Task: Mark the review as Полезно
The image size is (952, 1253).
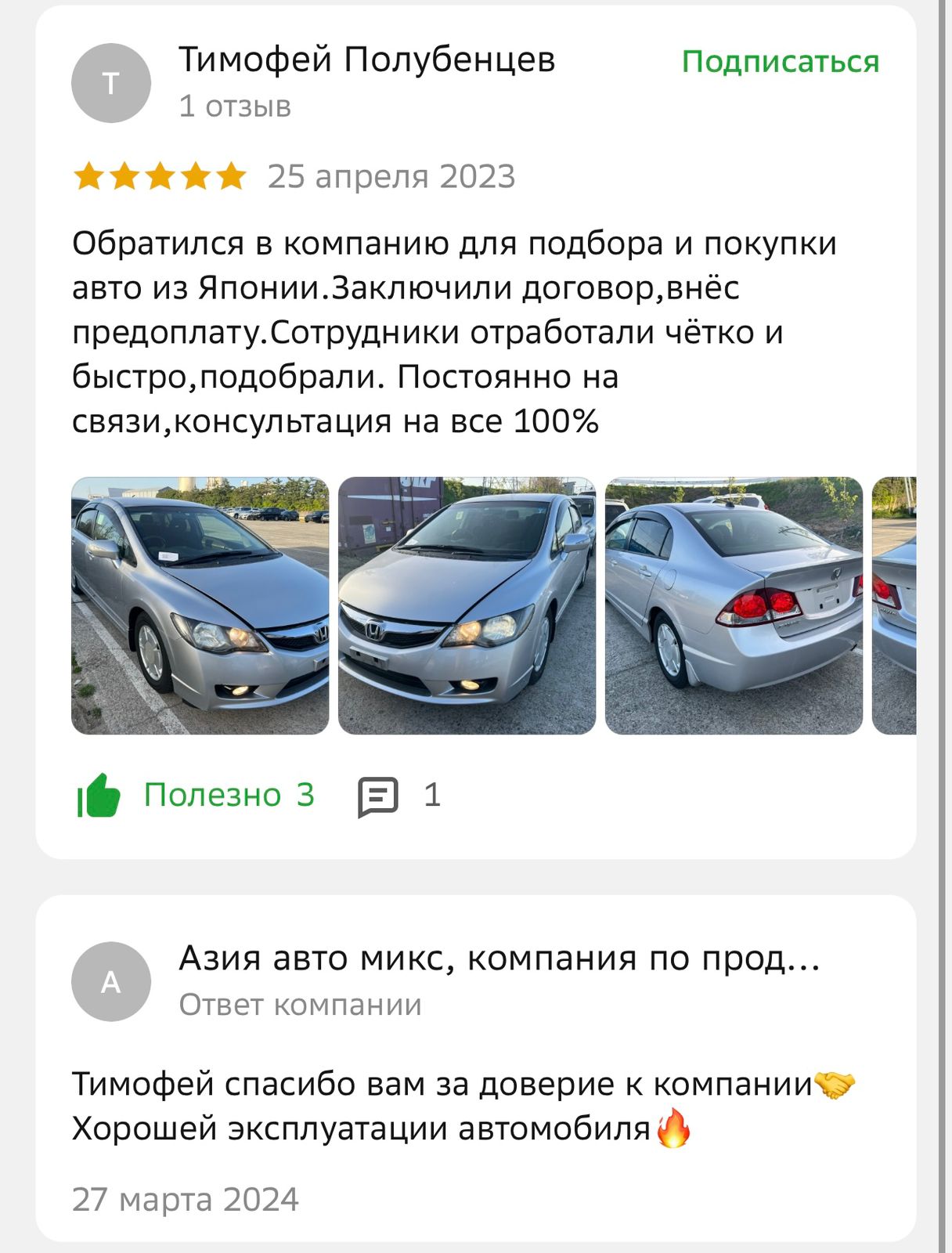Action: (x=196, y=795)
